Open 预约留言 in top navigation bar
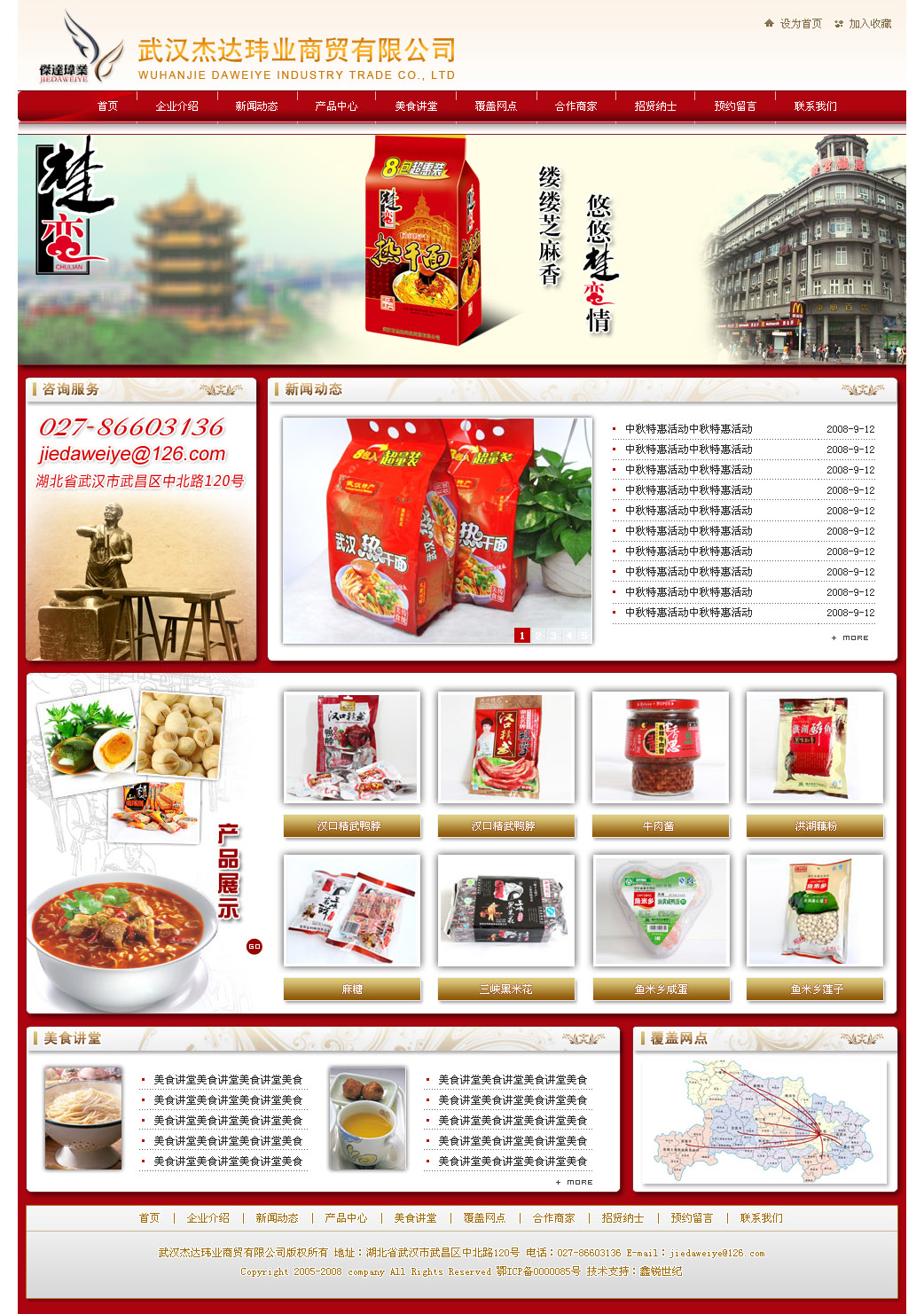Viewport: 924px width, 1314px height. coord(736,106)
